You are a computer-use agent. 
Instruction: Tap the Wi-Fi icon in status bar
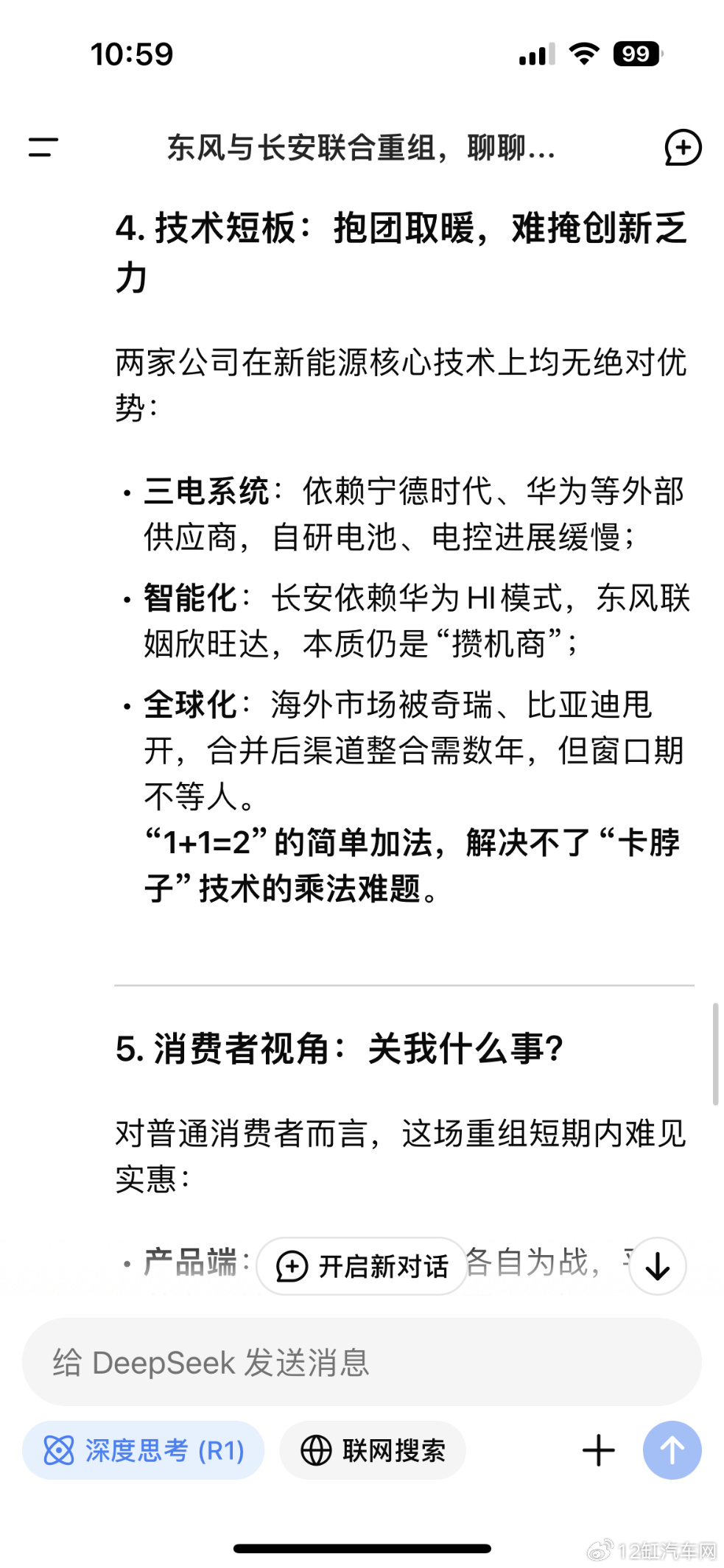(x=586, y=54)
